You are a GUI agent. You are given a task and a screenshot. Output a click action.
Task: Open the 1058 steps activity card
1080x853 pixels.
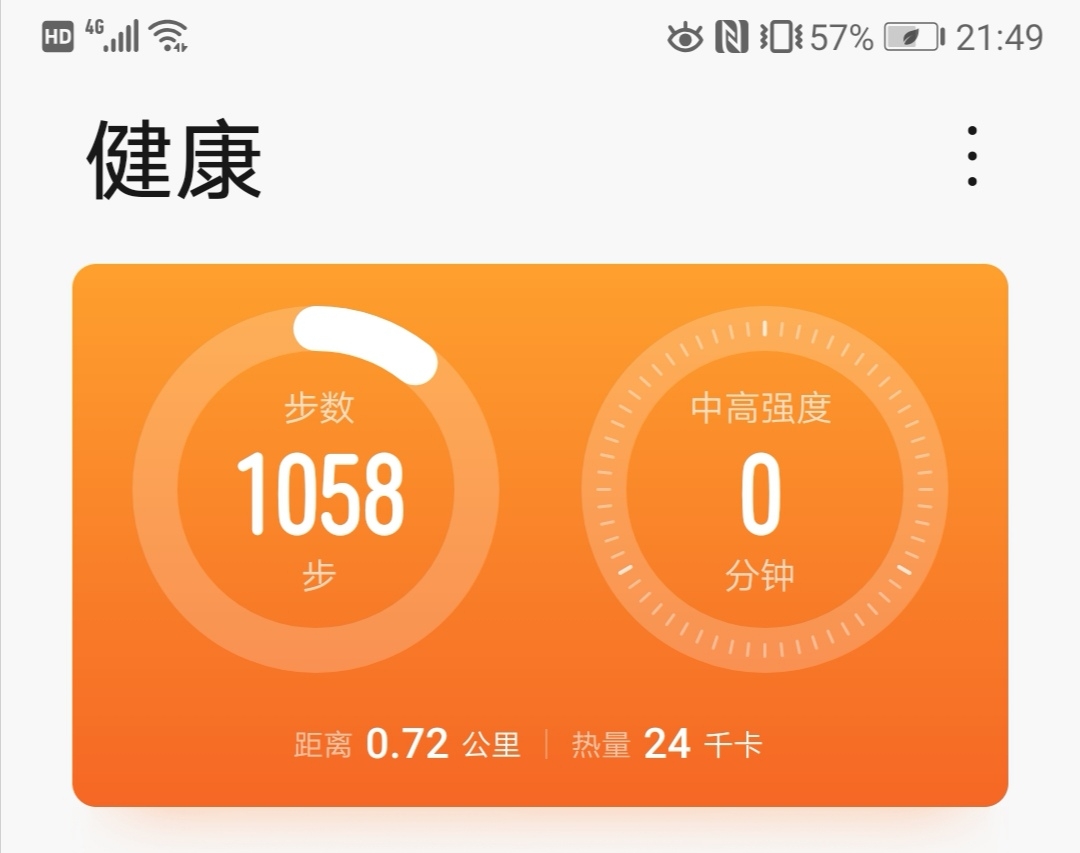click(318, 490)
